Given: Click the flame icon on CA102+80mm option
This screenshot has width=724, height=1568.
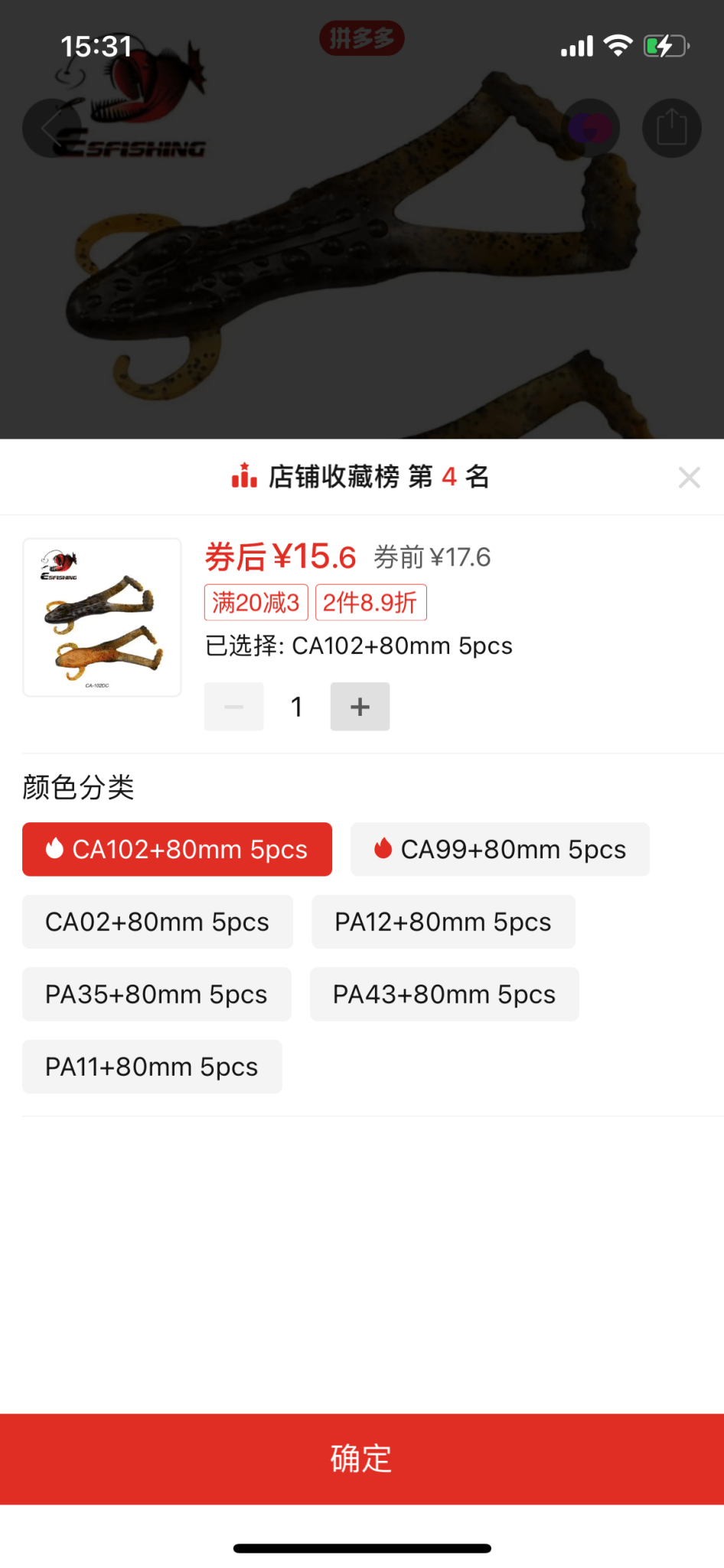Looking at the screenshot, I should (x=54, y=849).
